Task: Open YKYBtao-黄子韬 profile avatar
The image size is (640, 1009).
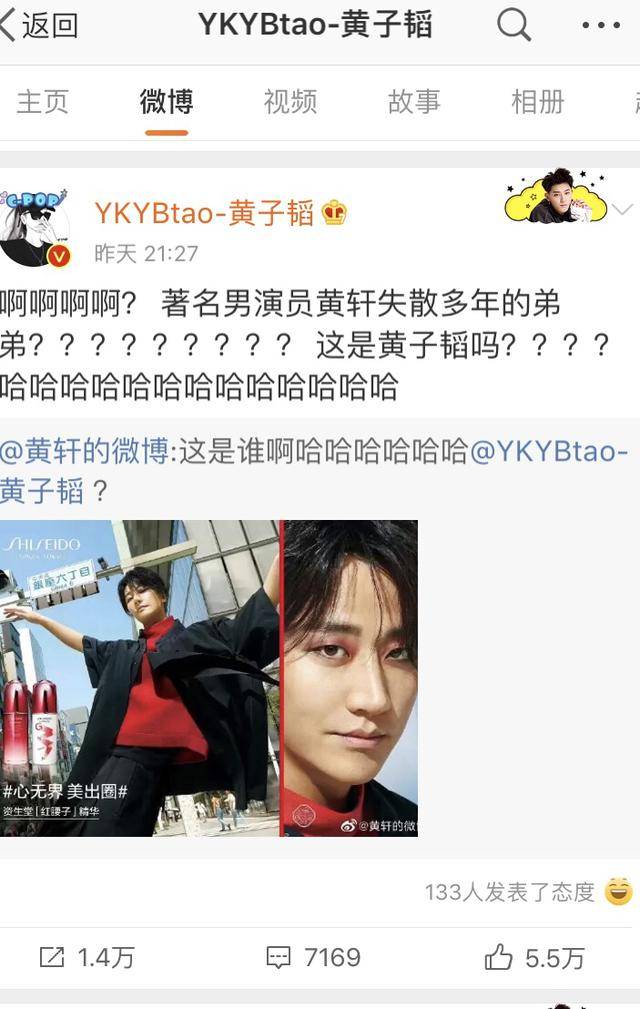Action: (36, 228)
